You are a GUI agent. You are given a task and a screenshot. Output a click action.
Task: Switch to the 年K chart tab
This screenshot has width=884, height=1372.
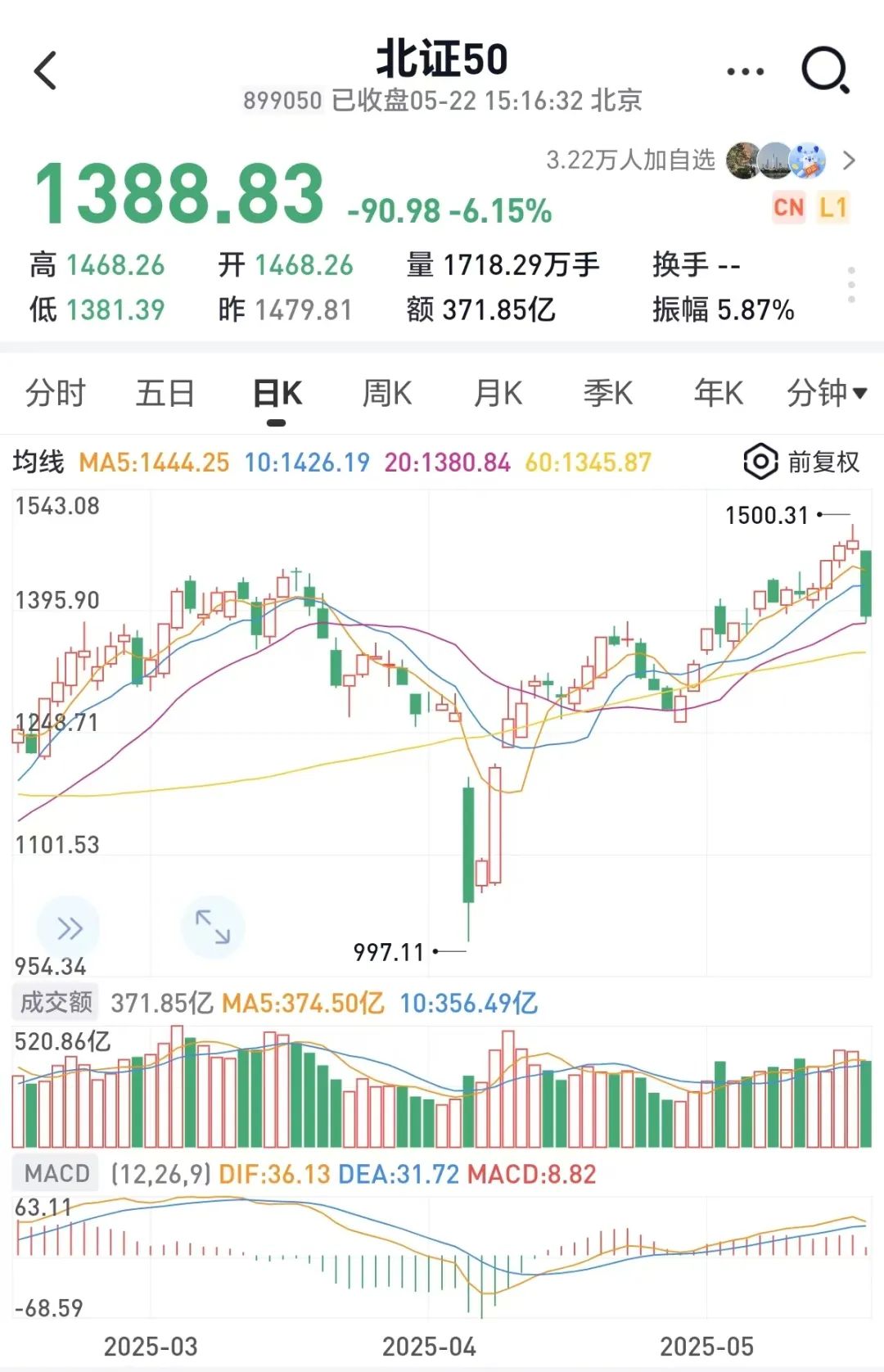click(x=718, y=394)
